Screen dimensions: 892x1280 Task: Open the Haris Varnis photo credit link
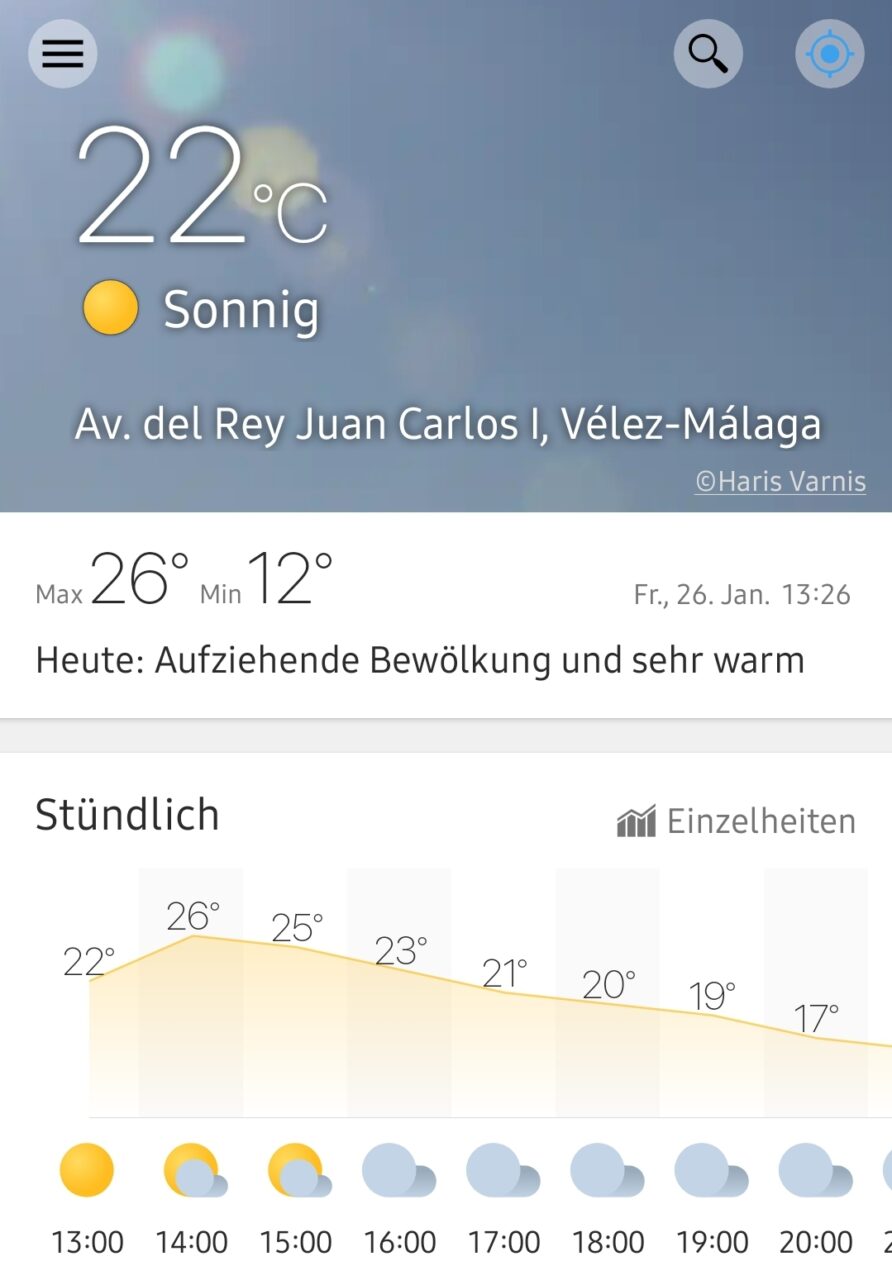pyautogui.click(x=780, y=481)
